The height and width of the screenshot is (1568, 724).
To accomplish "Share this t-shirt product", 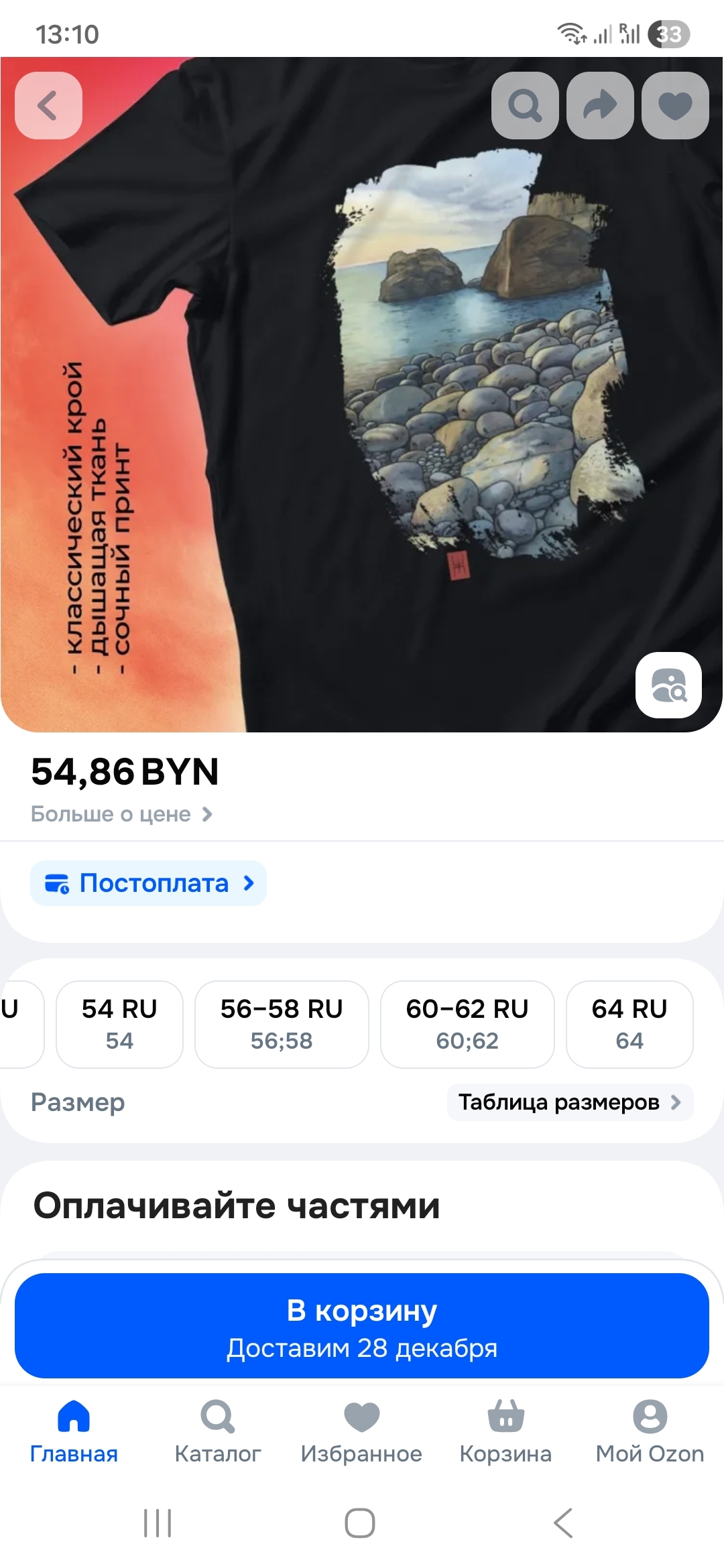I will tap(600, 105).
